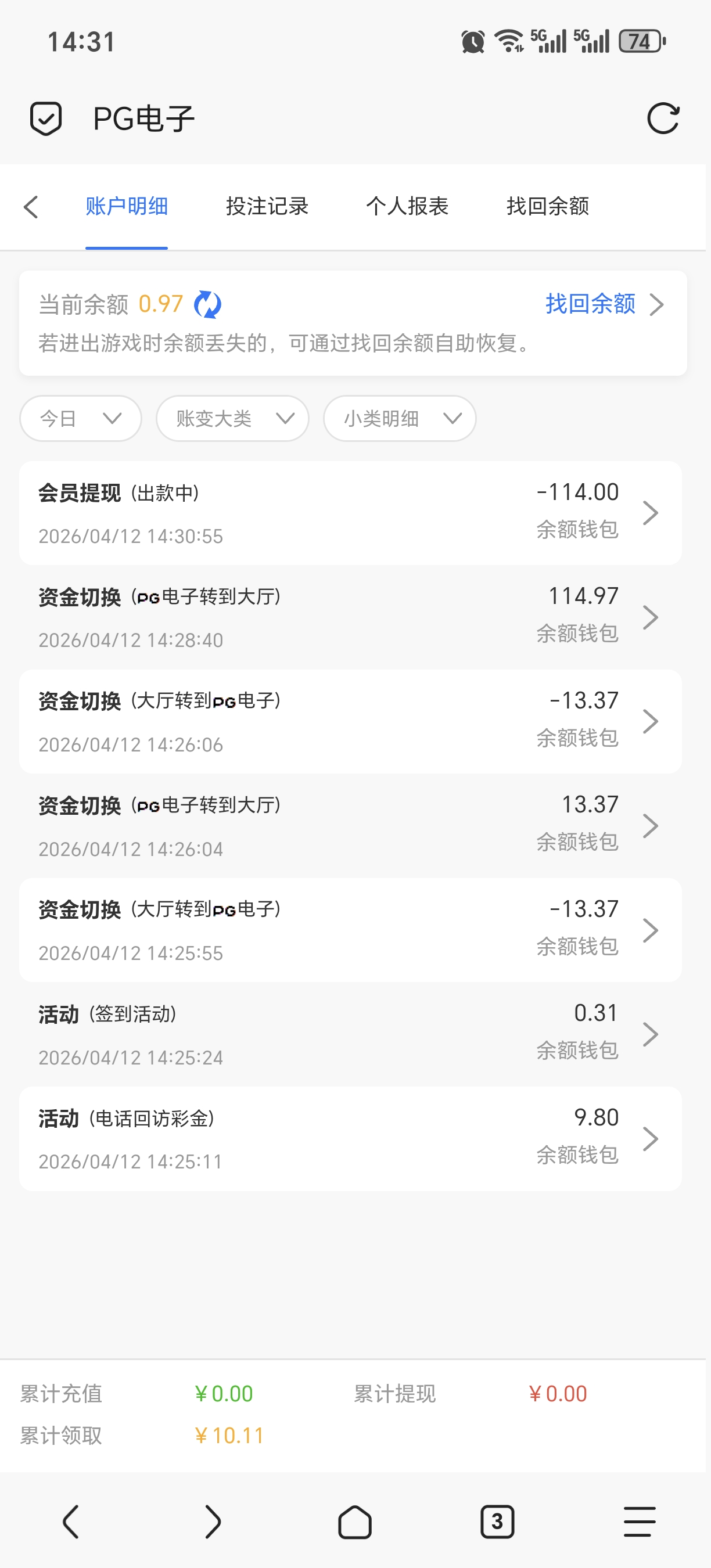Open the 14:25:55 资金切换 record
Image resolution: width=711 pixels, height=1568 pixels.
pyautogui.click(x=350, y=930)
